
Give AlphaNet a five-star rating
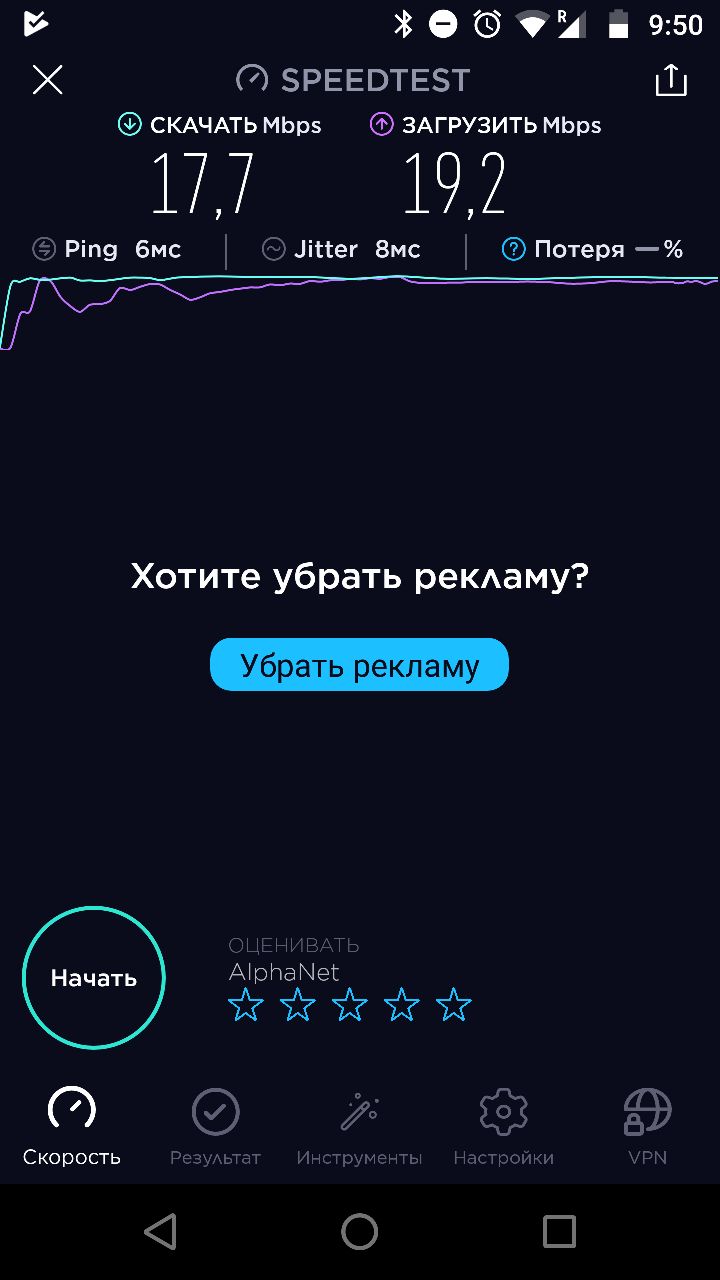pos(453,1005)
